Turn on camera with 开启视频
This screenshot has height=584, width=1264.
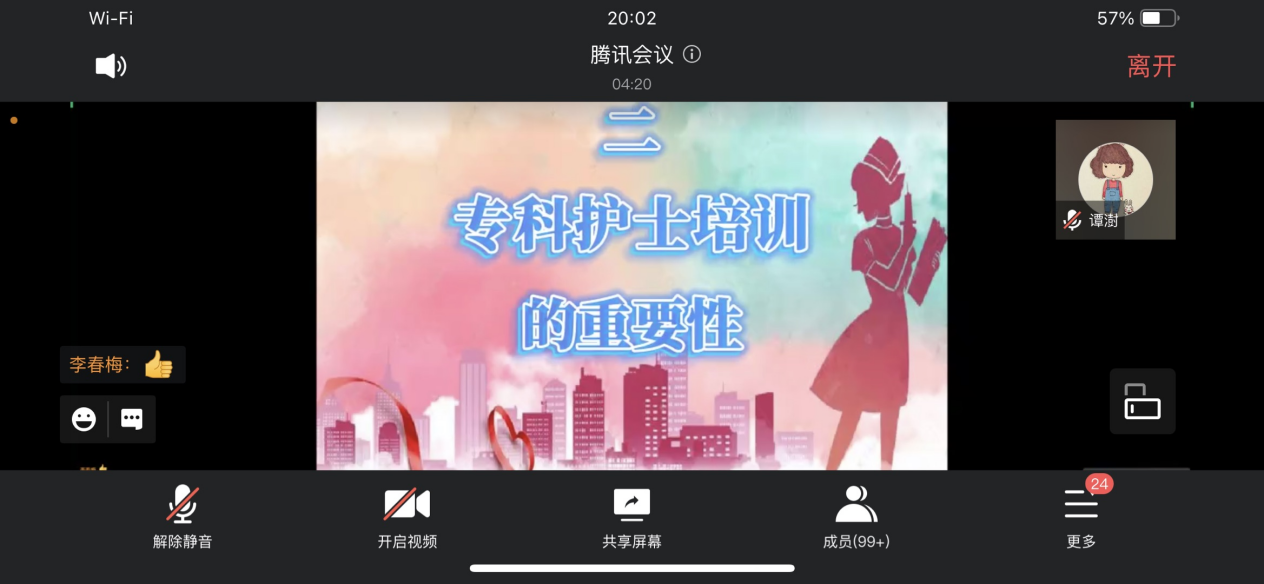coord(407,516)
